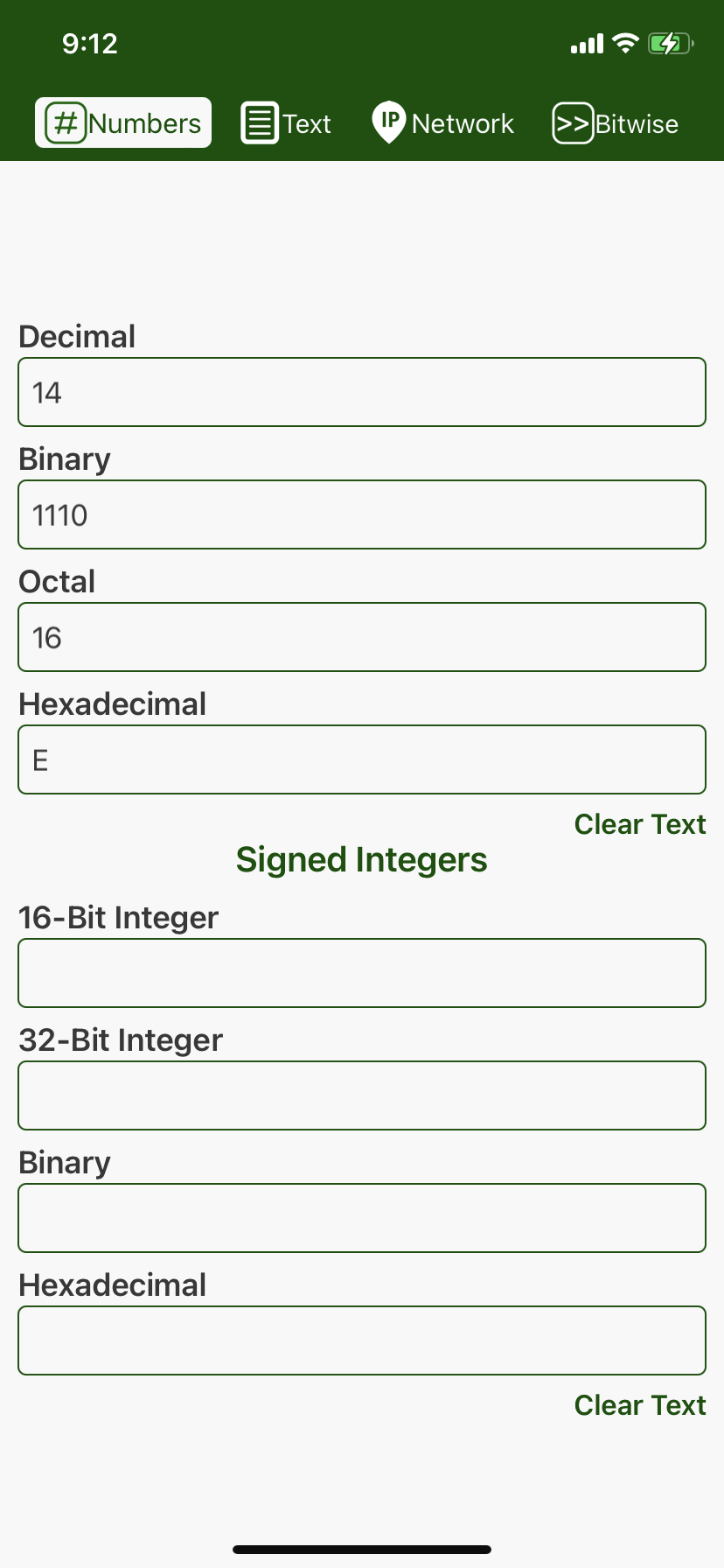The image size is (724, 1568).
Task: Focus the 32-Bit Integer field
Action: click(362, 1095)
